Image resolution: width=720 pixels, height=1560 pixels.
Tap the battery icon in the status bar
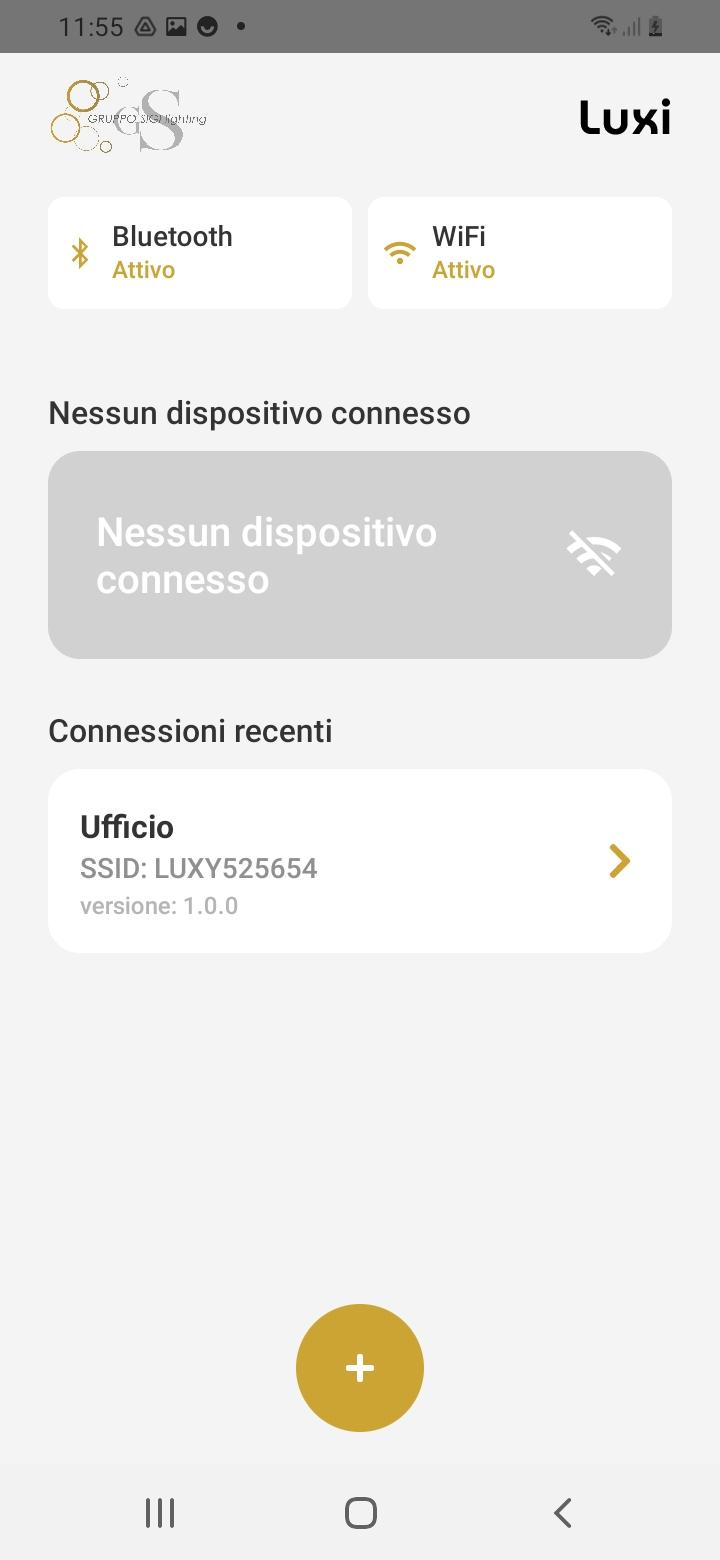tap(655, 25)
